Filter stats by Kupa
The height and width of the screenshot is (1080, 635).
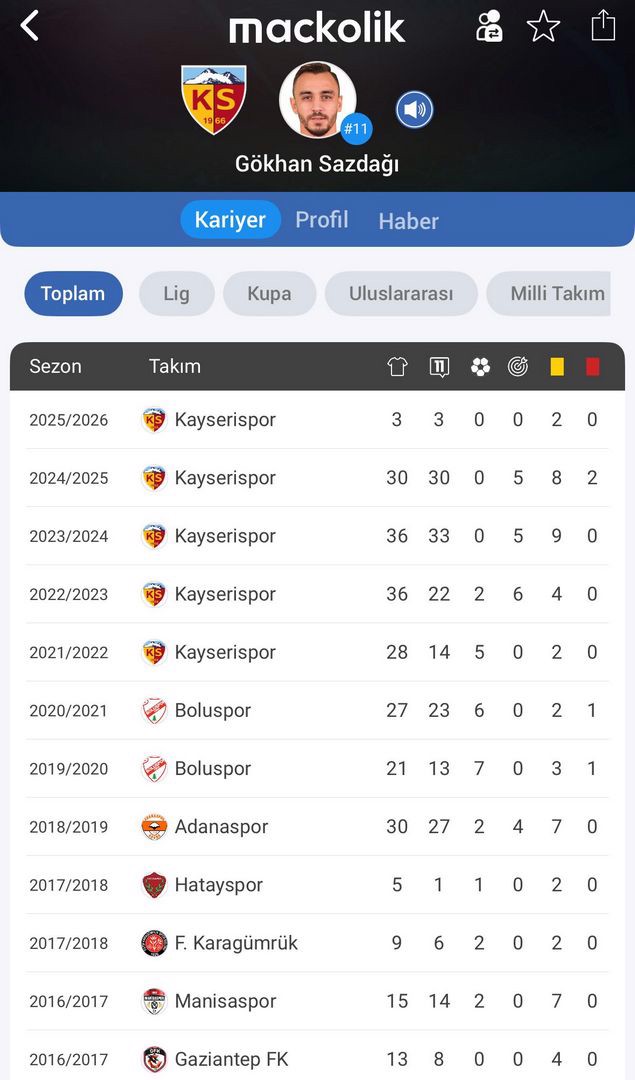269,293
